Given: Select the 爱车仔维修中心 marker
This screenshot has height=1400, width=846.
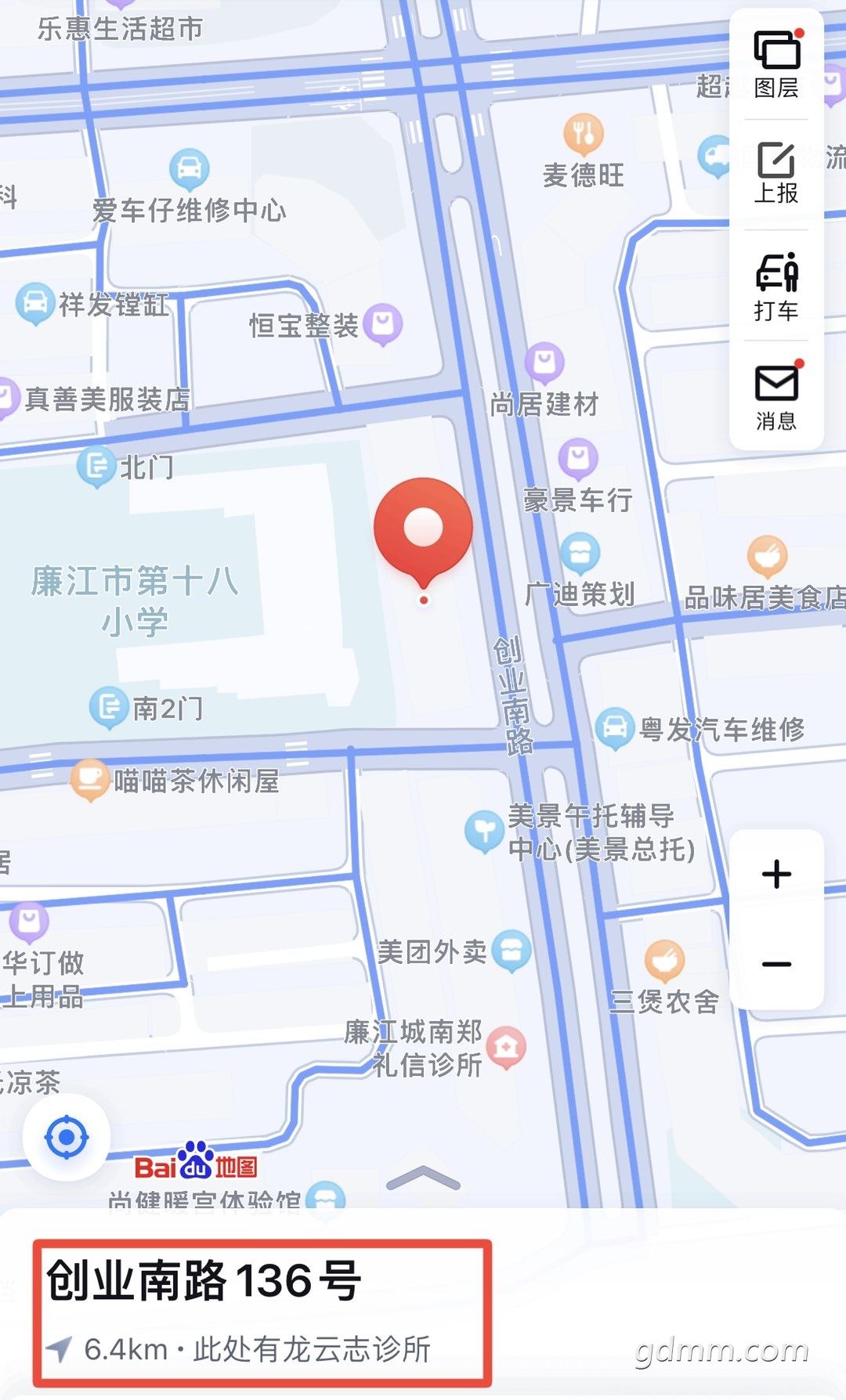Looking at the screenshot, I should [x=189, y=168].
